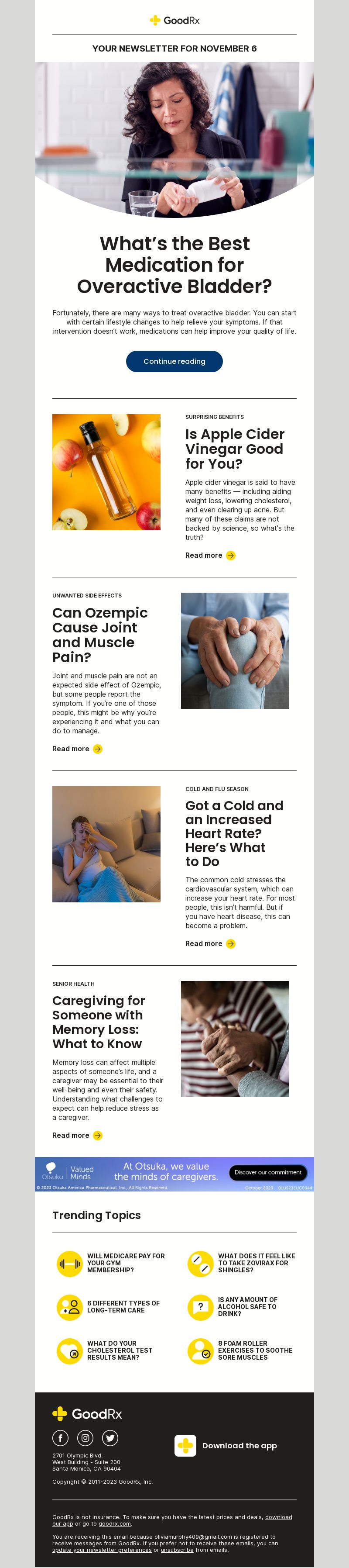This screenshot has height=1568, width=349.
Task: Open the apple cider vinegar photo
Action: [106, 472]
